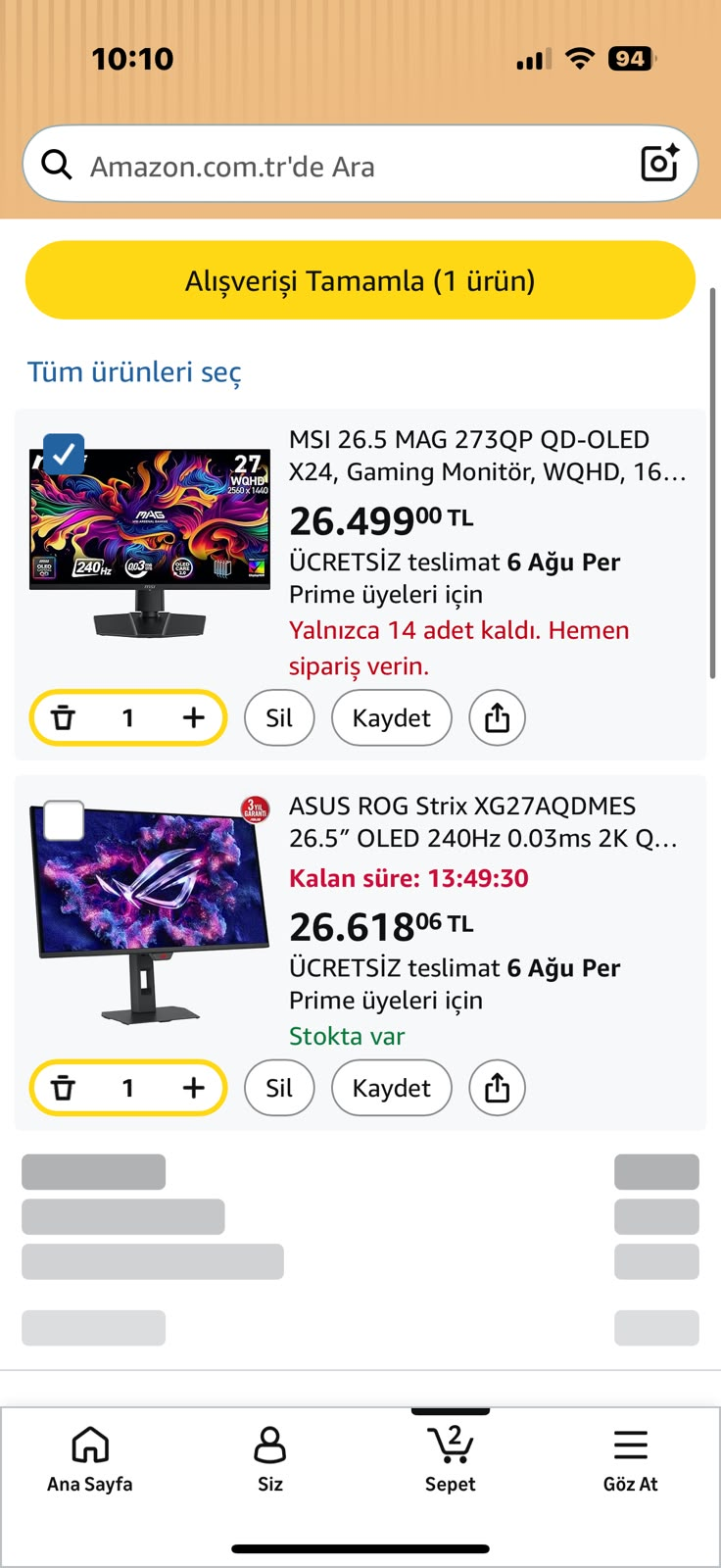Select all items via Tüm ürünleri seç
The height and width of the screenshot is (1568, 721).
134,372
